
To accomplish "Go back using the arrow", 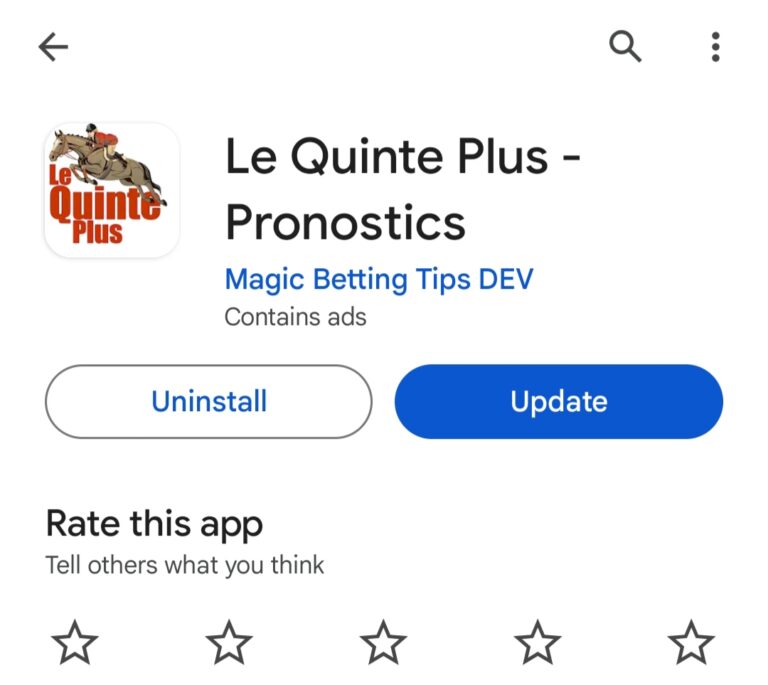I will point(53,46).
